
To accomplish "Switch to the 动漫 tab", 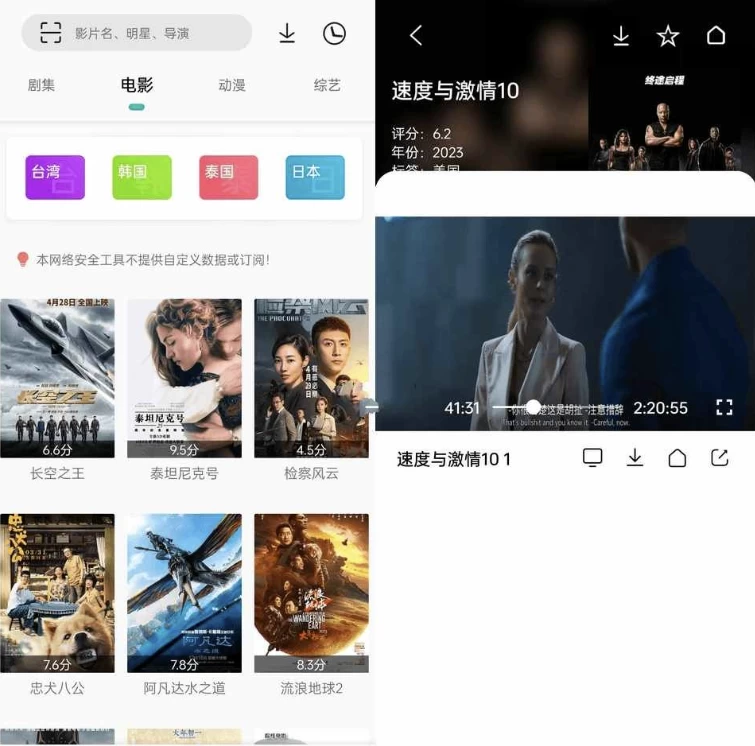I will click(232, 85).
